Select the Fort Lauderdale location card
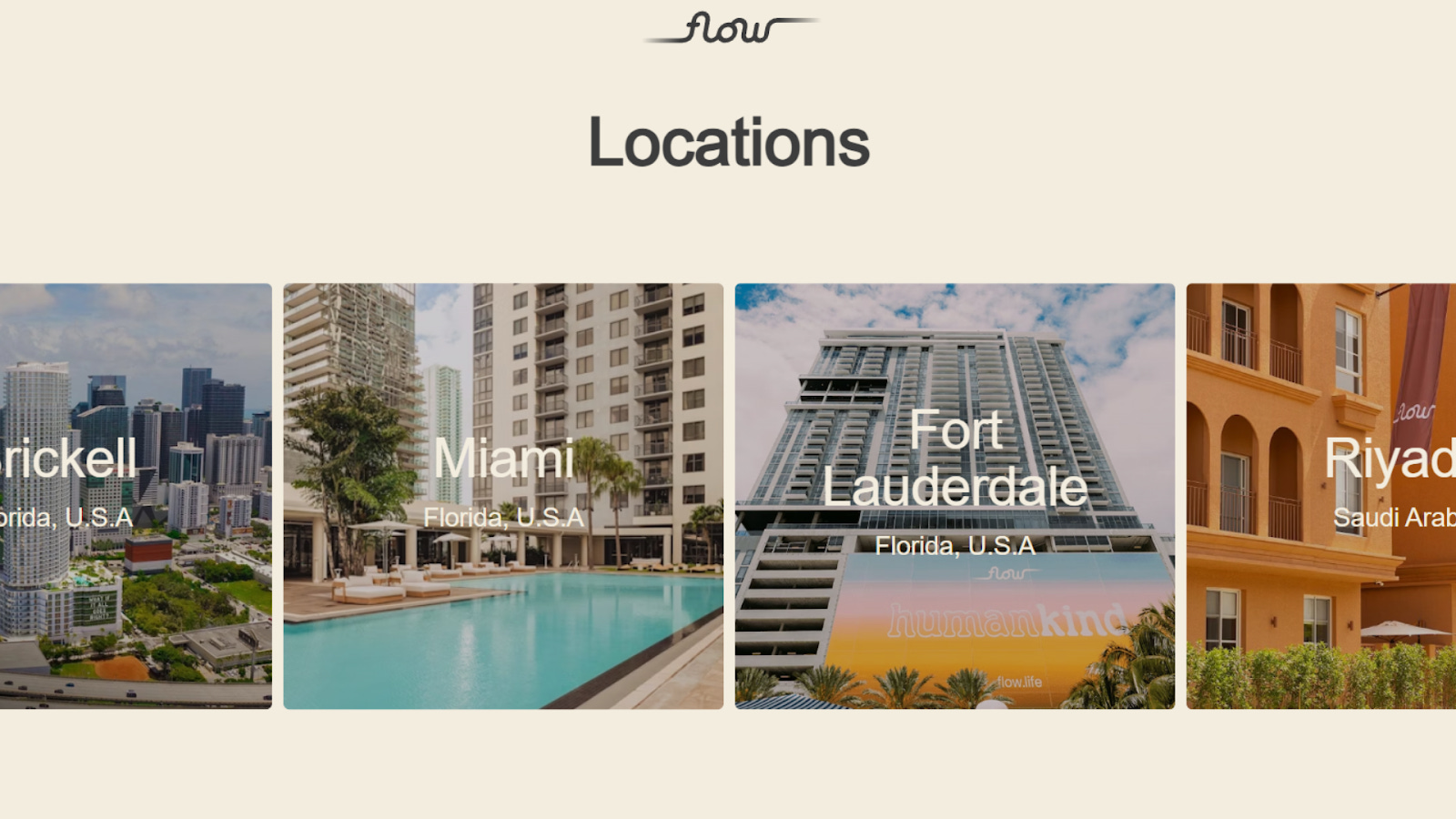Viewport: 1456px width, 819px height. 955,496
